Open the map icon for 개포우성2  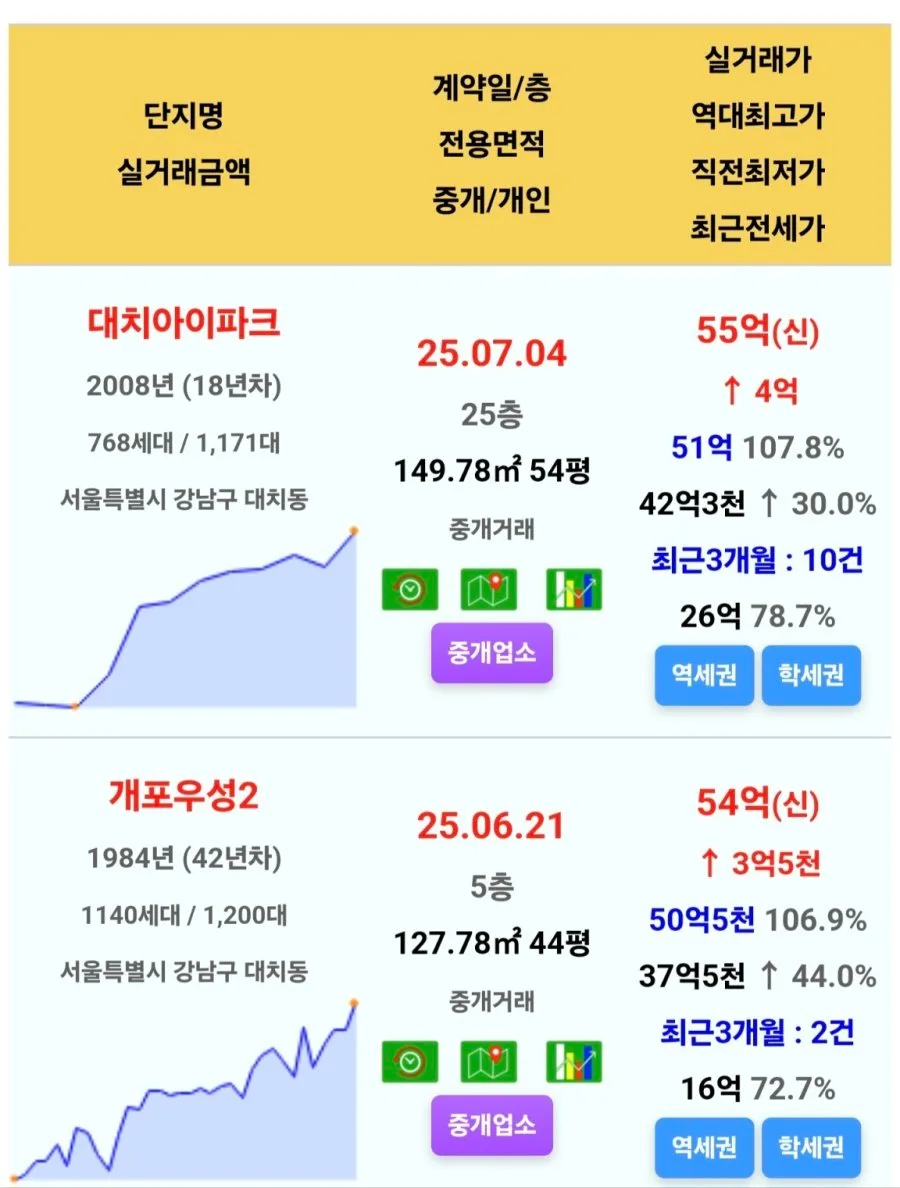coord(489,1061)
